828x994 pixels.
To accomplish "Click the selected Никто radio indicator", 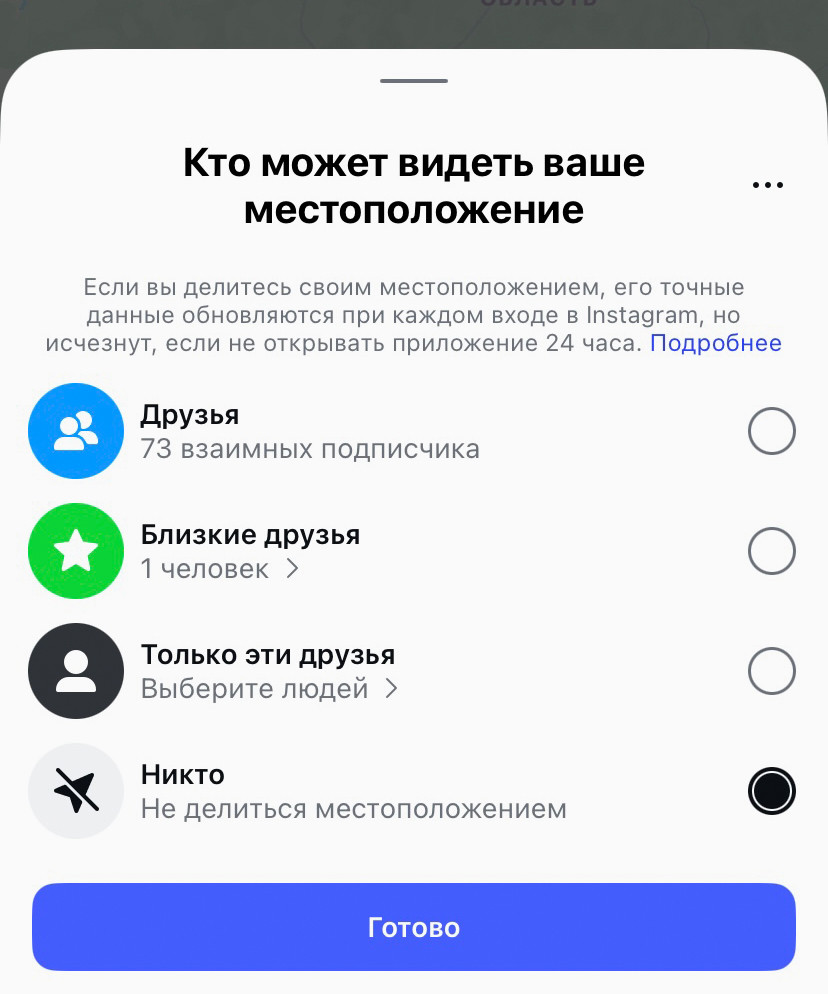I will coord(771,791).
